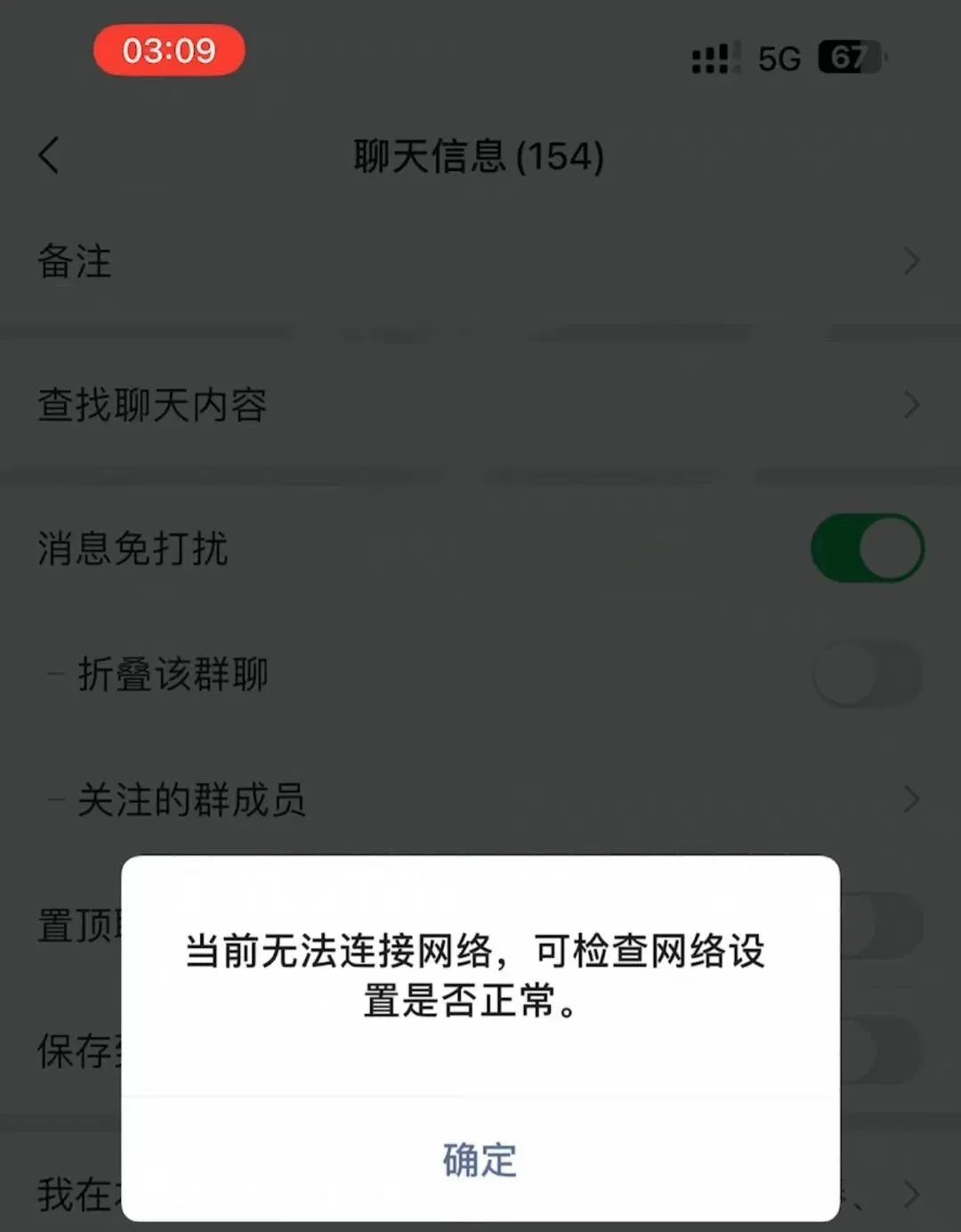Tap the battery indicator showing 67

[x=850, y=57]
